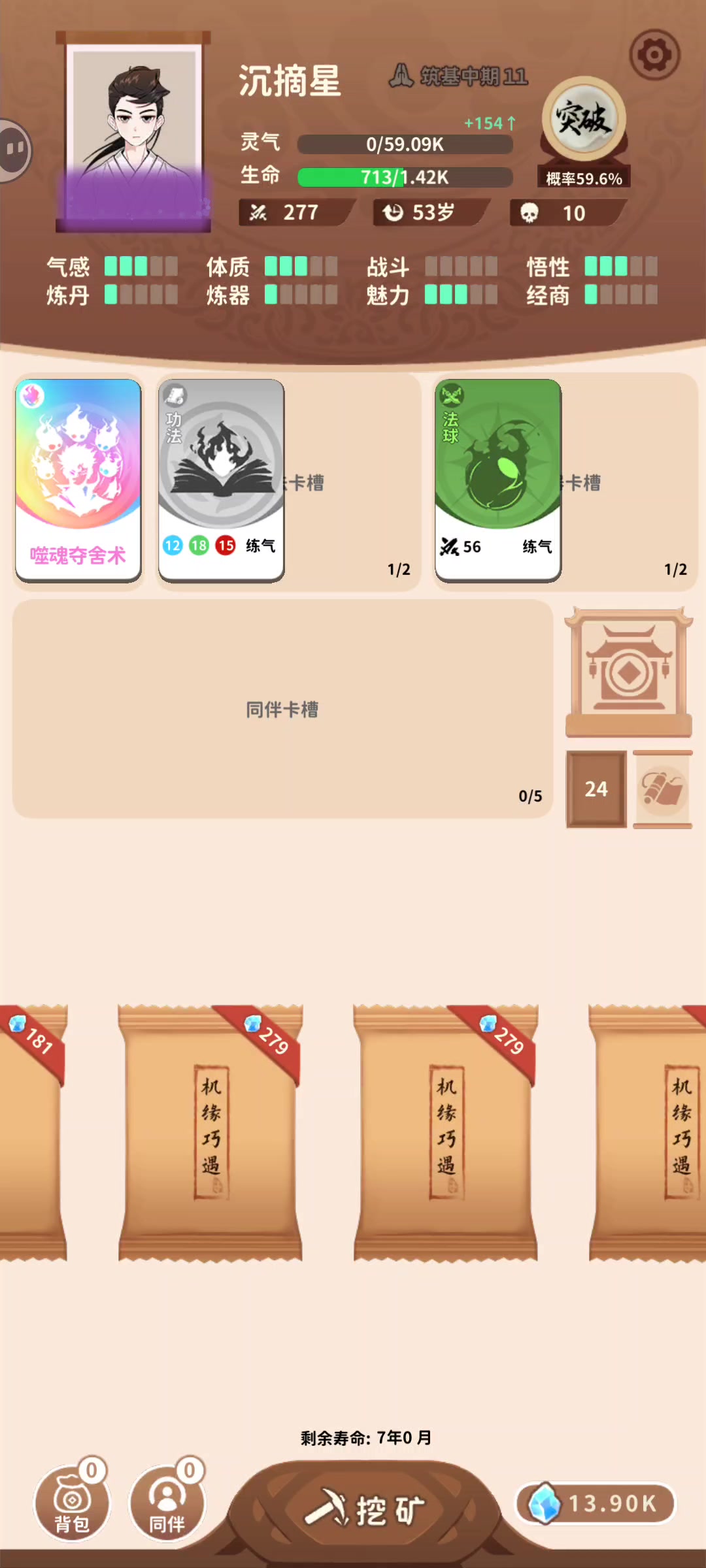Tap the 同伴卡槽 companion slot area
Viewport: 706px width, 1568px height.
[x=282, y=709]
